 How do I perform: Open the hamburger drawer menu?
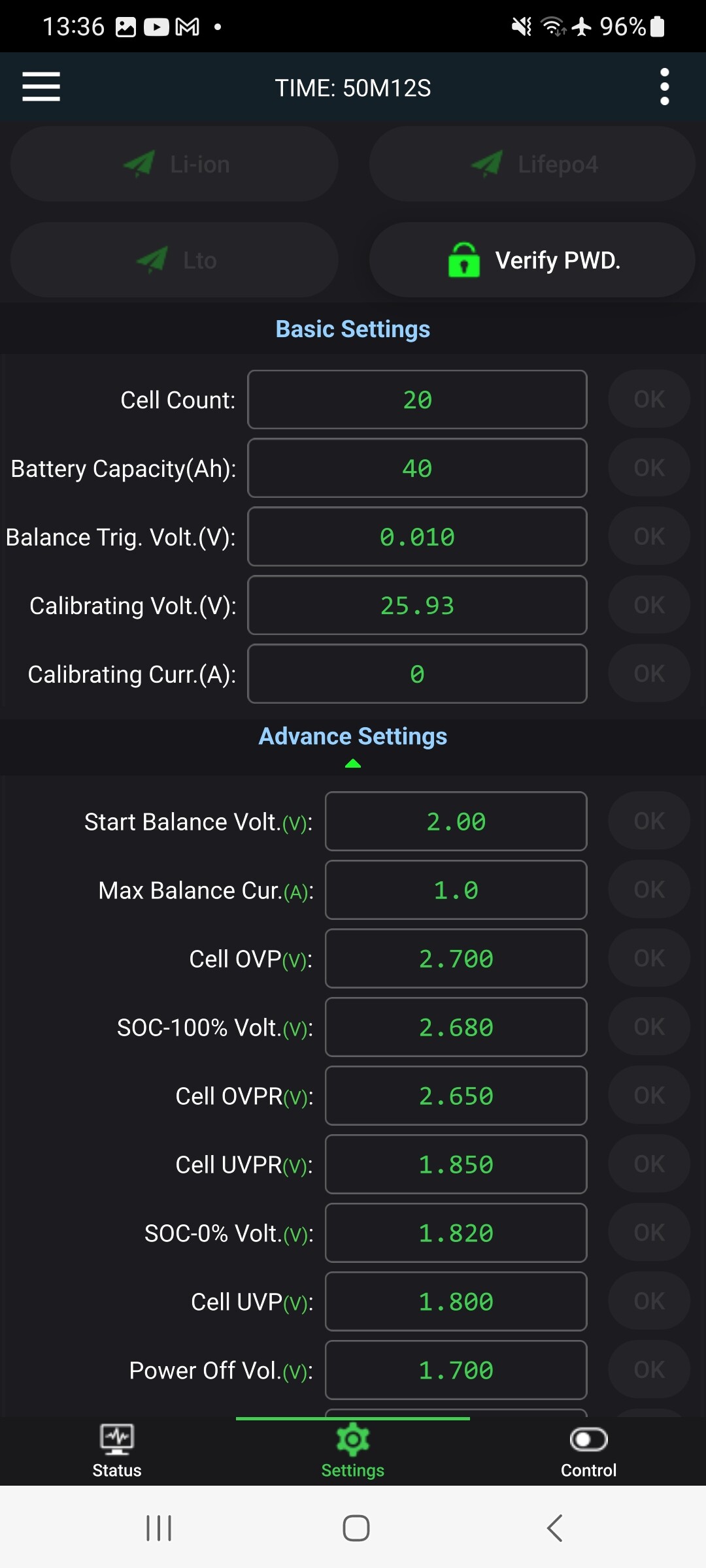click(41, 87)
